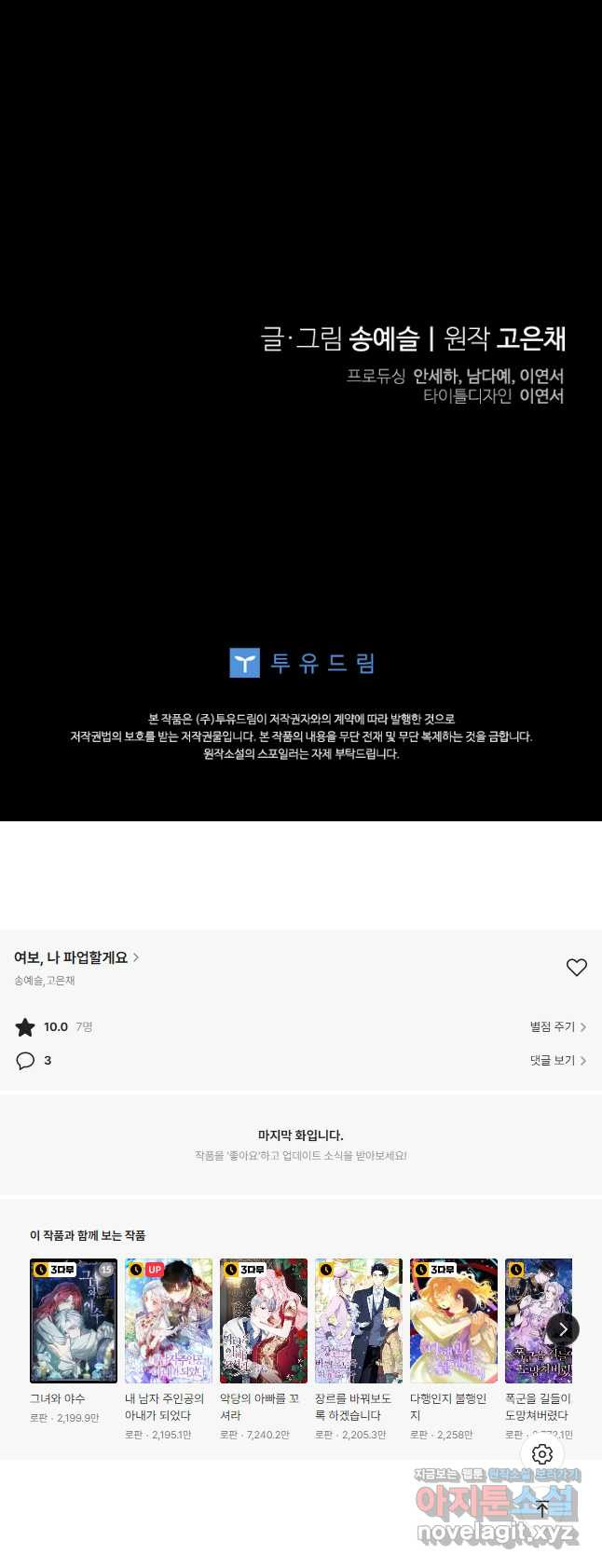The height and width of the screenshot is (1568, 602).
Task: Open 댓글 보기 to view comments
Action: (557, 1060)
